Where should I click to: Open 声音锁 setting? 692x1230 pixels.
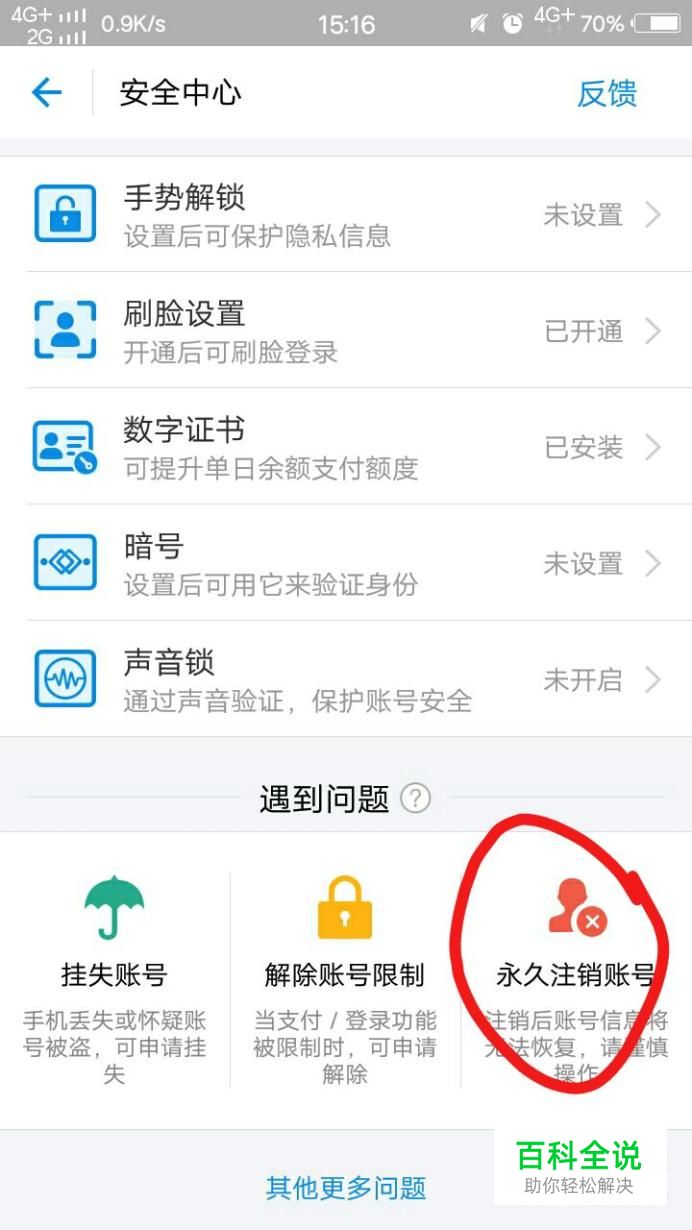pos(346,678)
